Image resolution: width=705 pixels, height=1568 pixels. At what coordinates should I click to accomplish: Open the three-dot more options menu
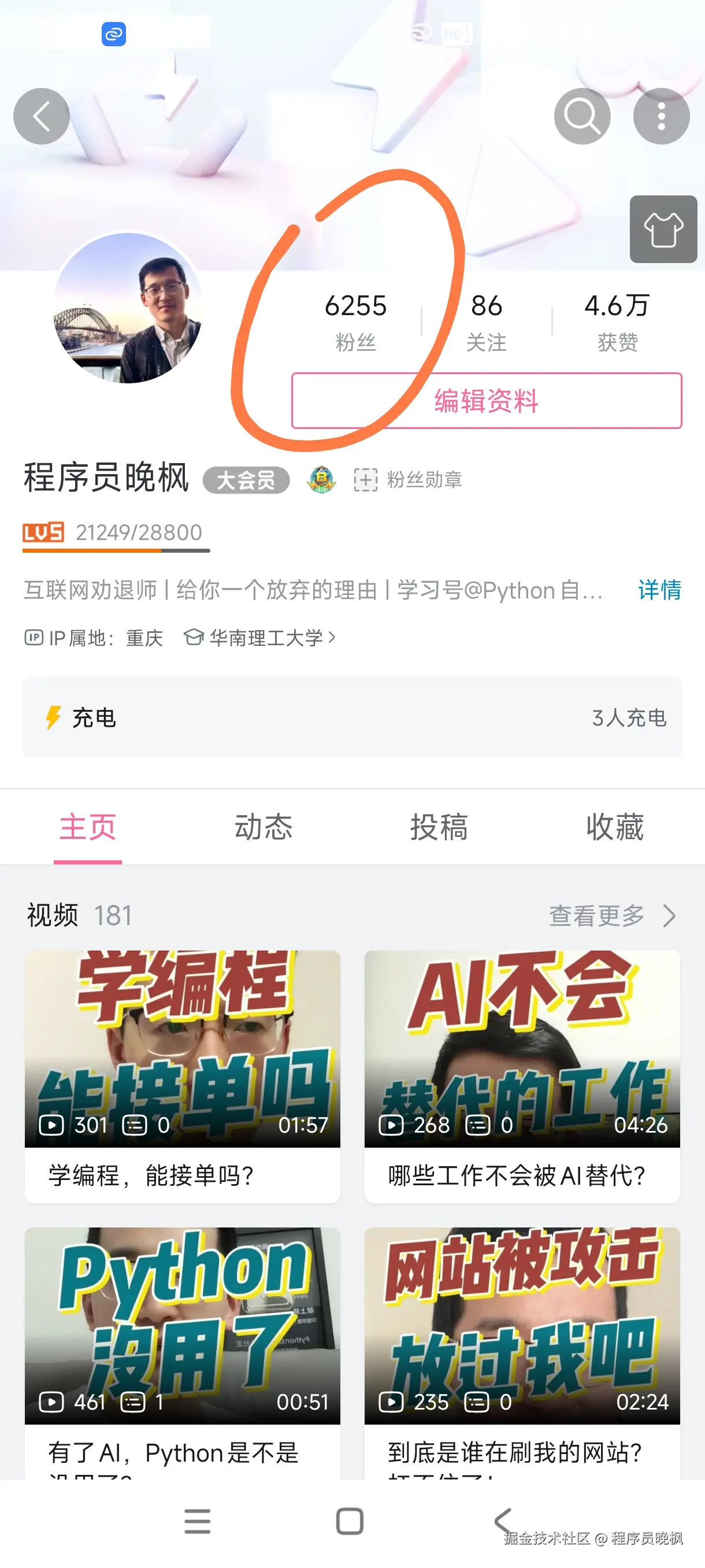[662, 116]
